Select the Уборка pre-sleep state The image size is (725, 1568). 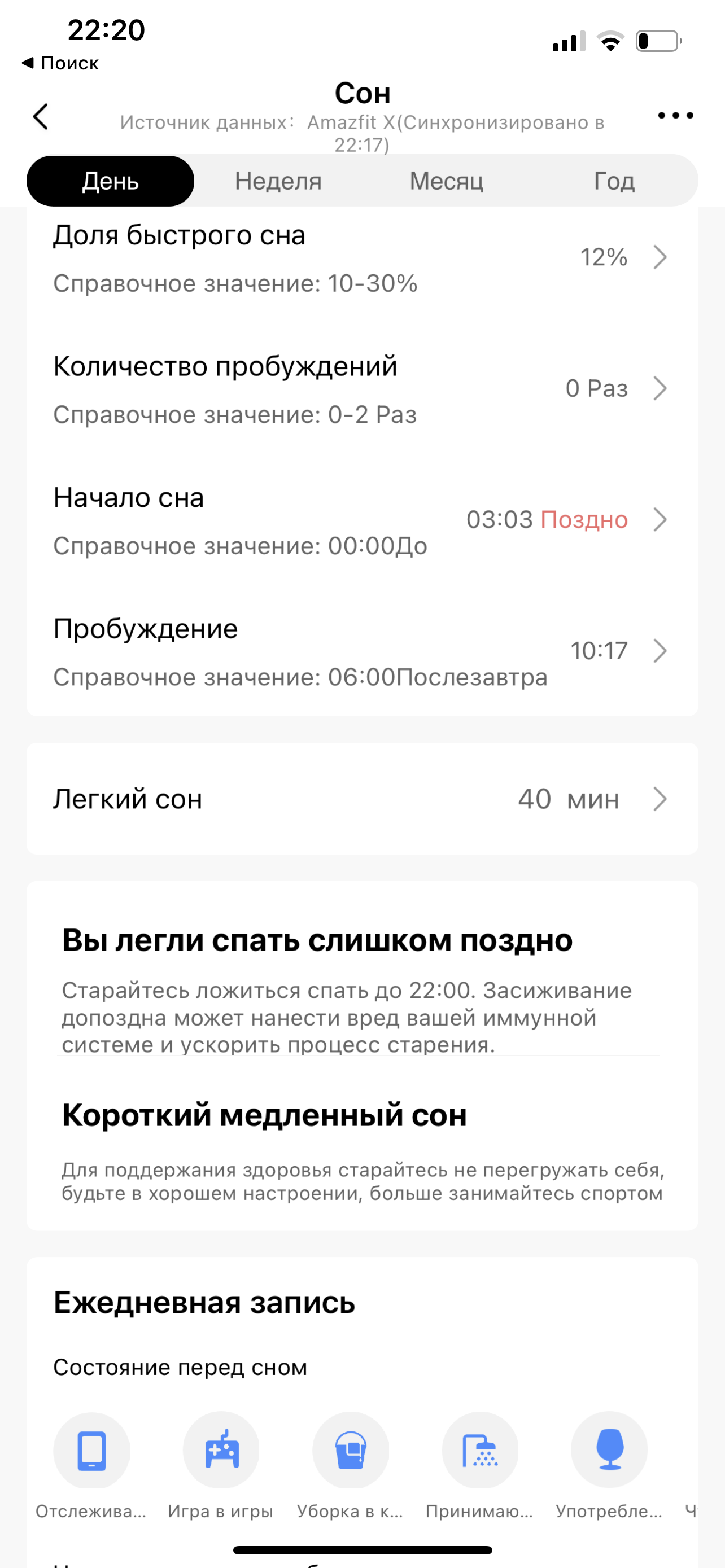351,1450
